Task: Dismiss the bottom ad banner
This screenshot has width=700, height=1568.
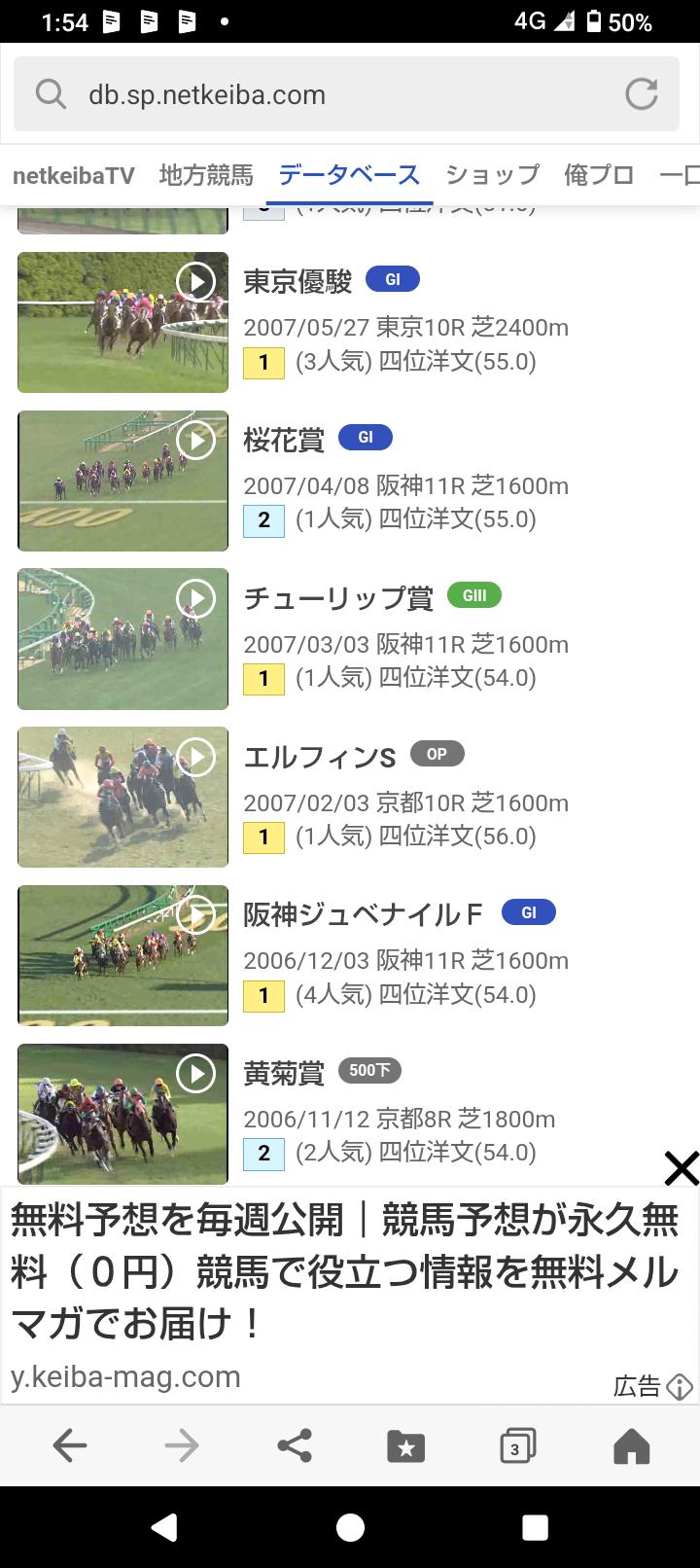Action: point(681,1168)
